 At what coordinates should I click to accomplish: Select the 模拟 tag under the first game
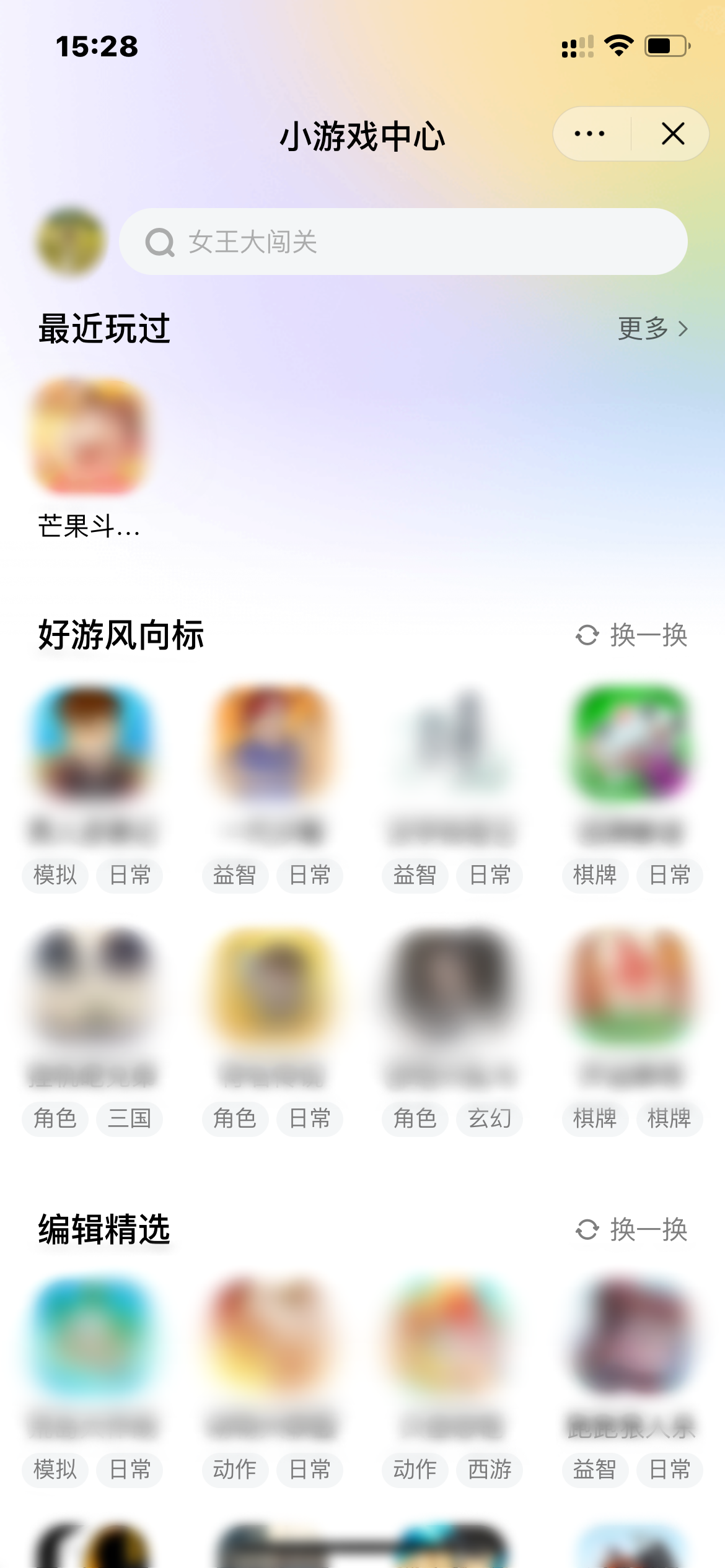pos(55,875)
